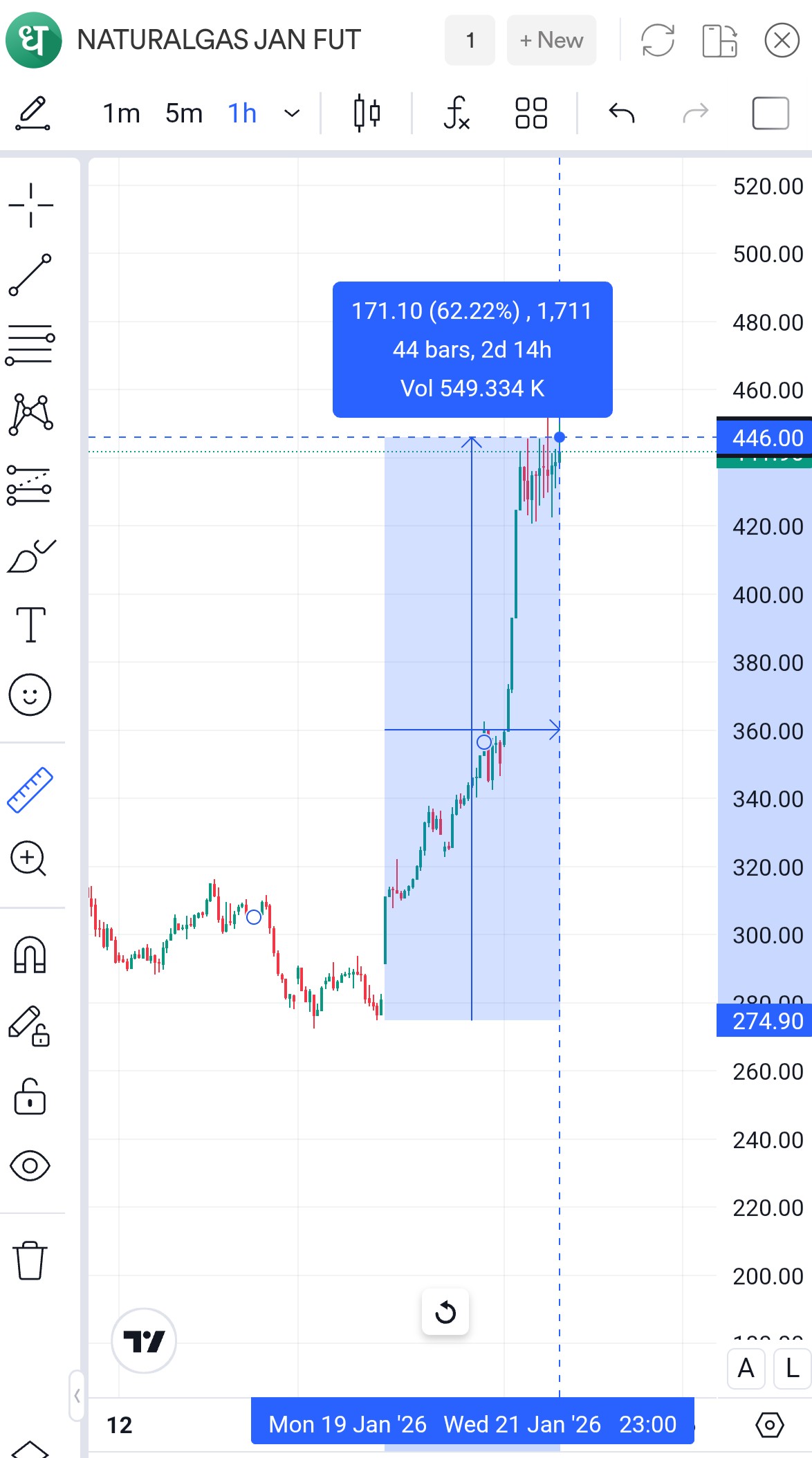812x1458 pixels.
Task: Select the ruler measure tool
Action: (x=30, y=789)
